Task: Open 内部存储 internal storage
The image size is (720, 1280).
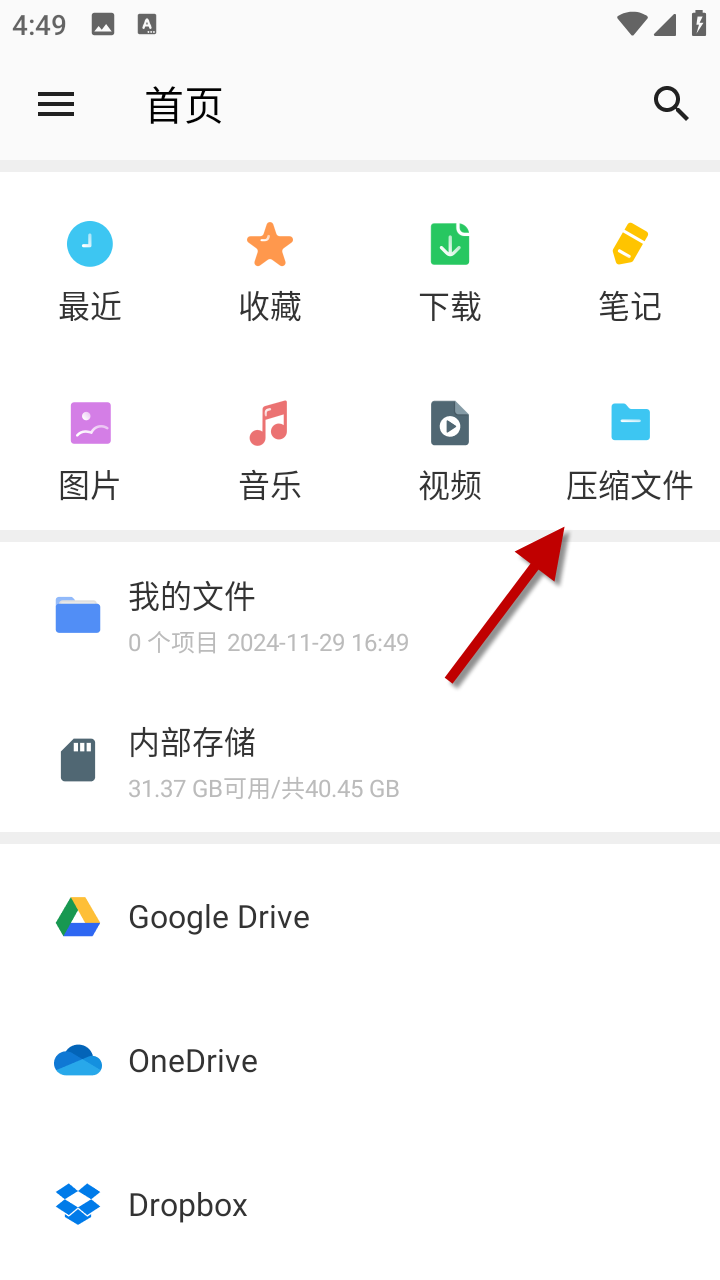Action: [x=360, y=761]
